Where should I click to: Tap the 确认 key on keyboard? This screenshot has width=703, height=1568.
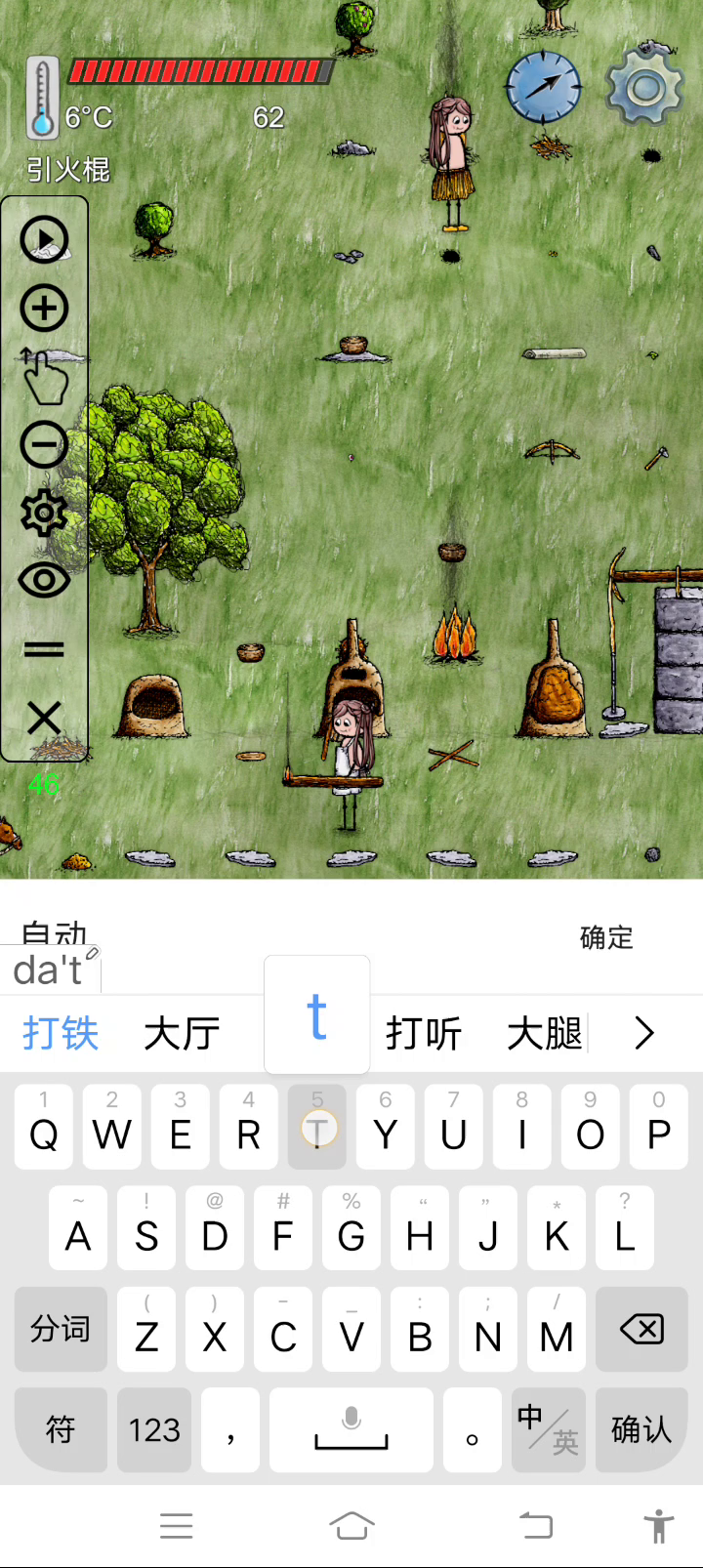coord(641,1430)
